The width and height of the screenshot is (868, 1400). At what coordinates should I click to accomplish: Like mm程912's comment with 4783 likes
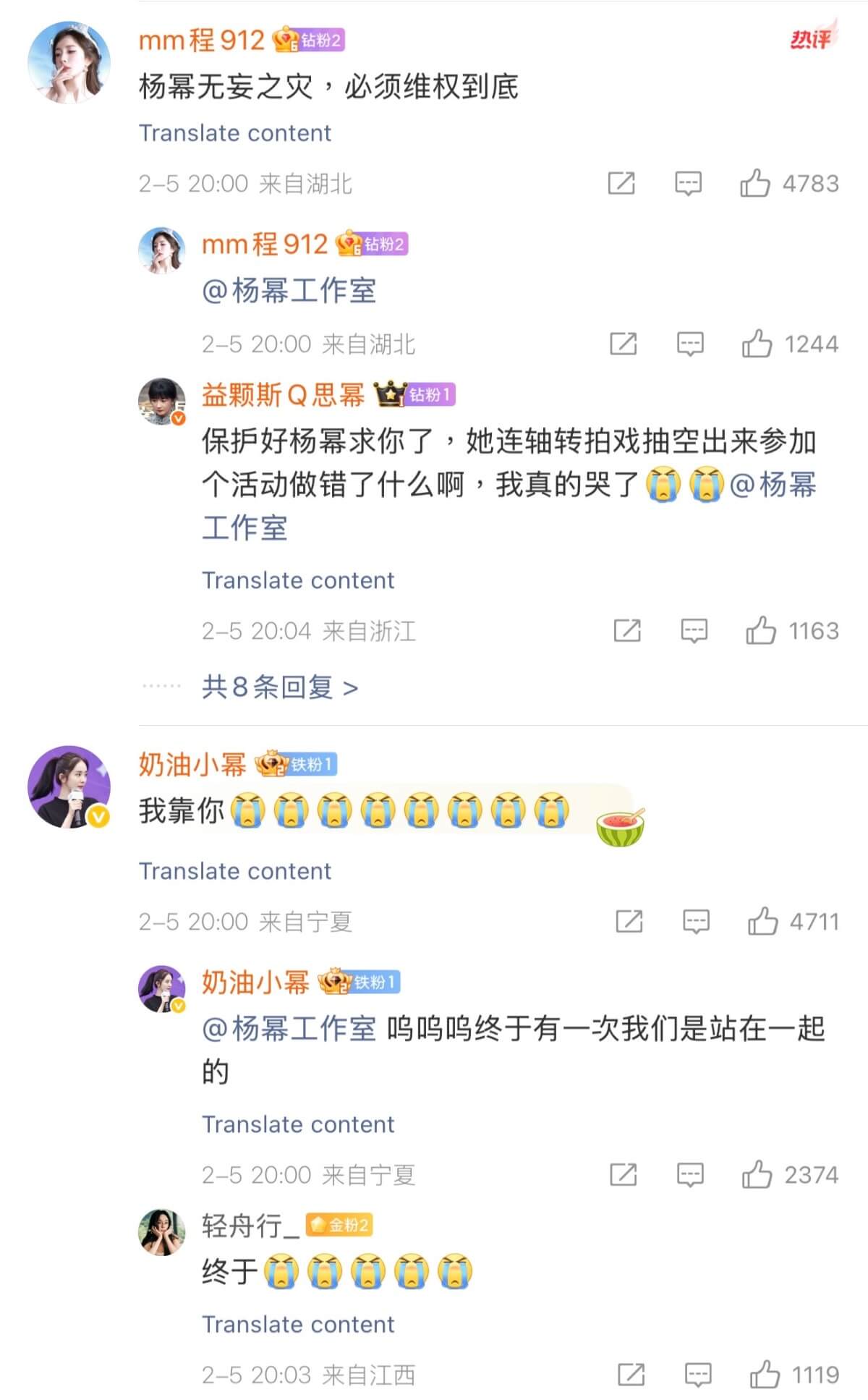754,183
